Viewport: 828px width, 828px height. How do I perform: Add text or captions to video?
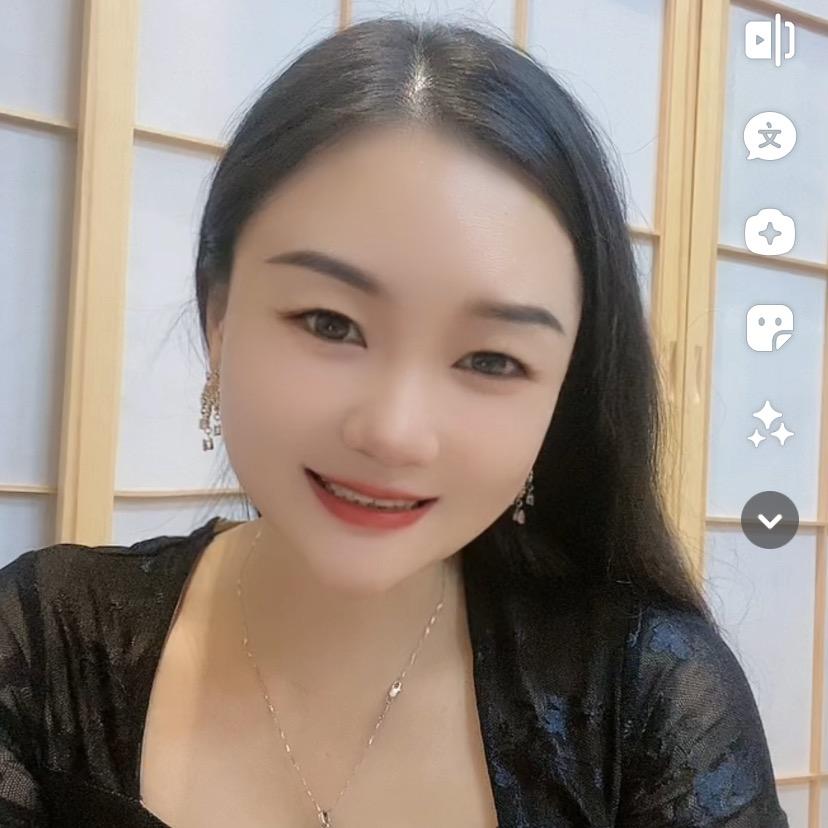[770, 136]
